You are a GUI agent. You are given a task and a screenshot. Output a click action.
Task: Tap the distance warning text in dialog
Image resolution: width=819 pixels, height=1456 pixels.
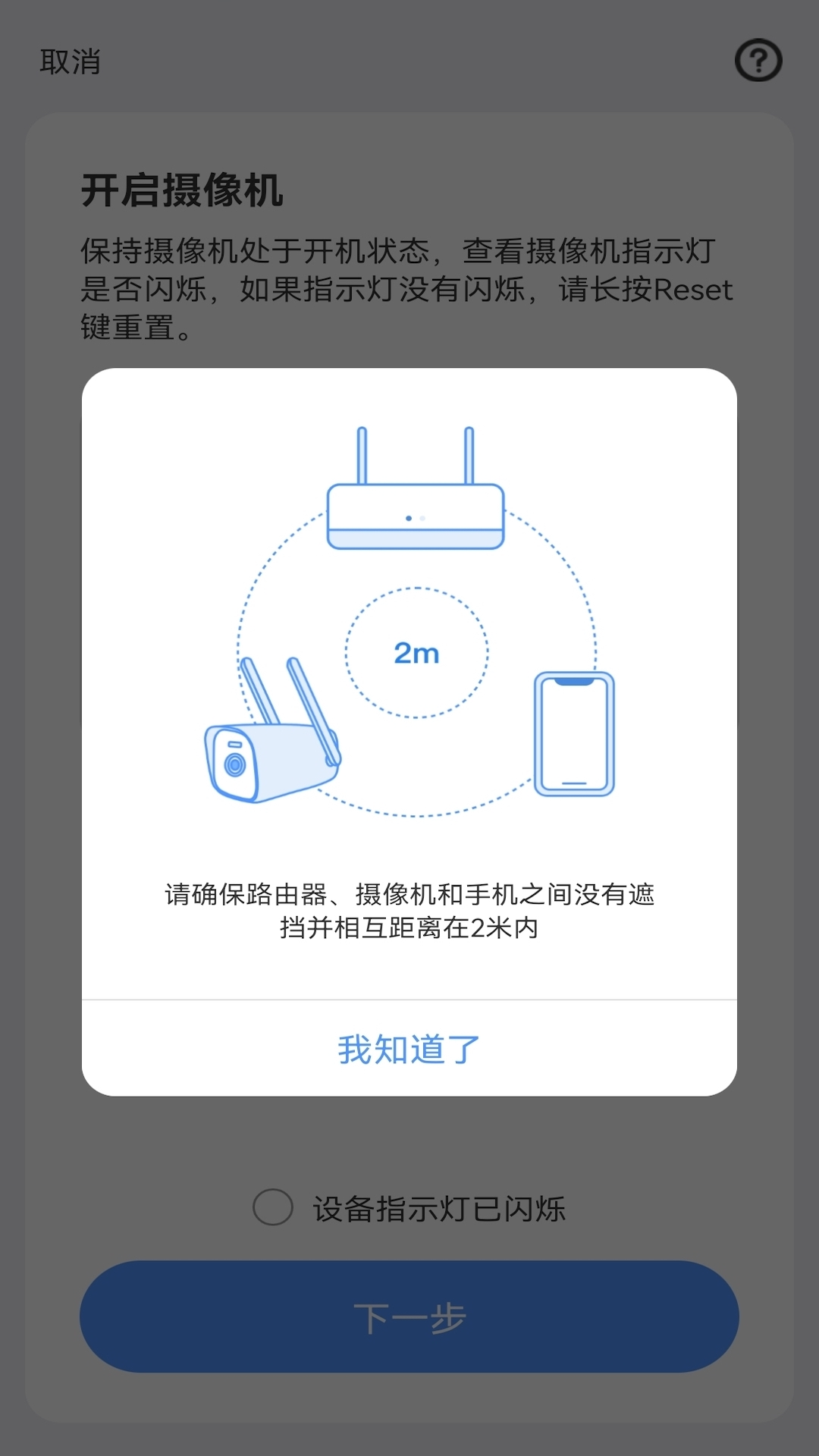point(409,910)
